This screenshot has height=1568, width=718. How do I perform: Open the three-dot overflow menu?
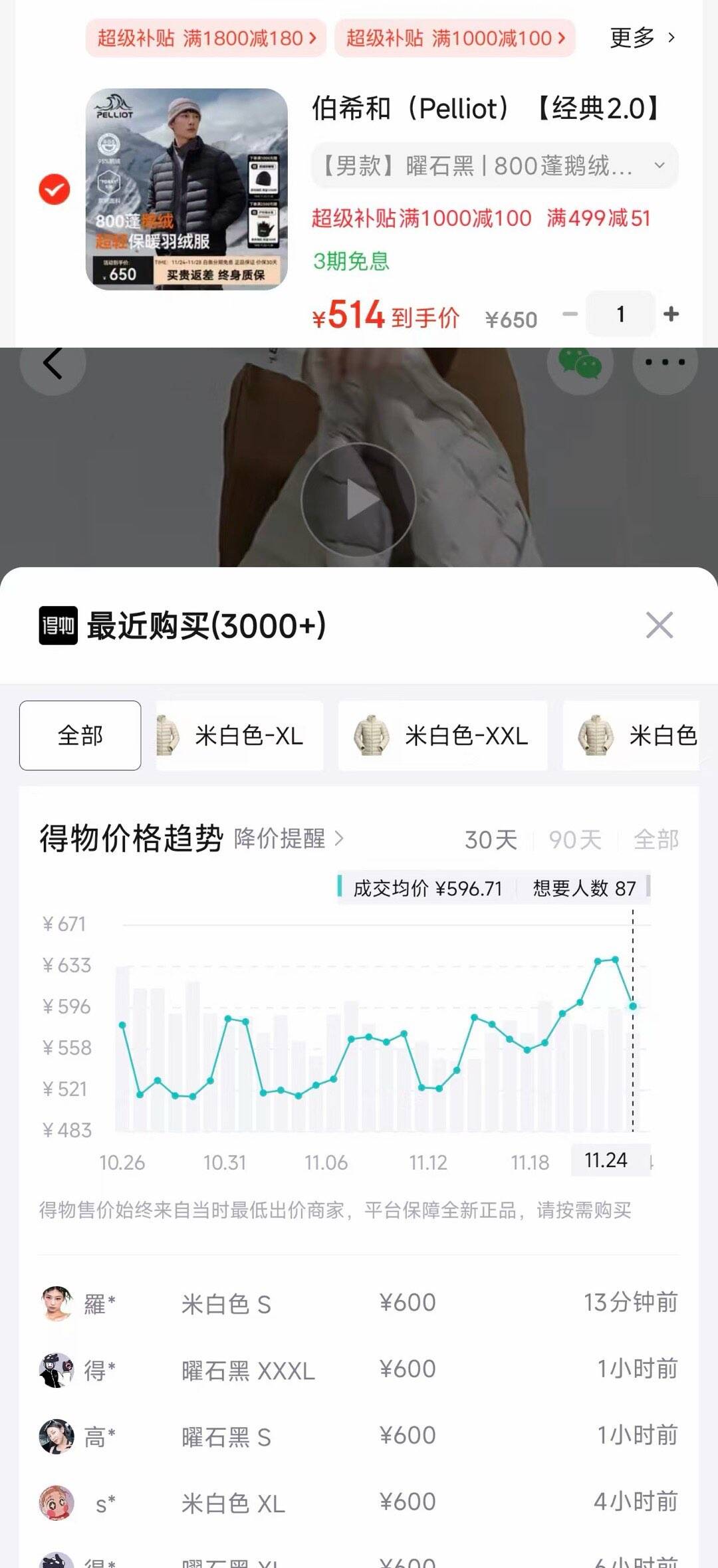[665, 363]
